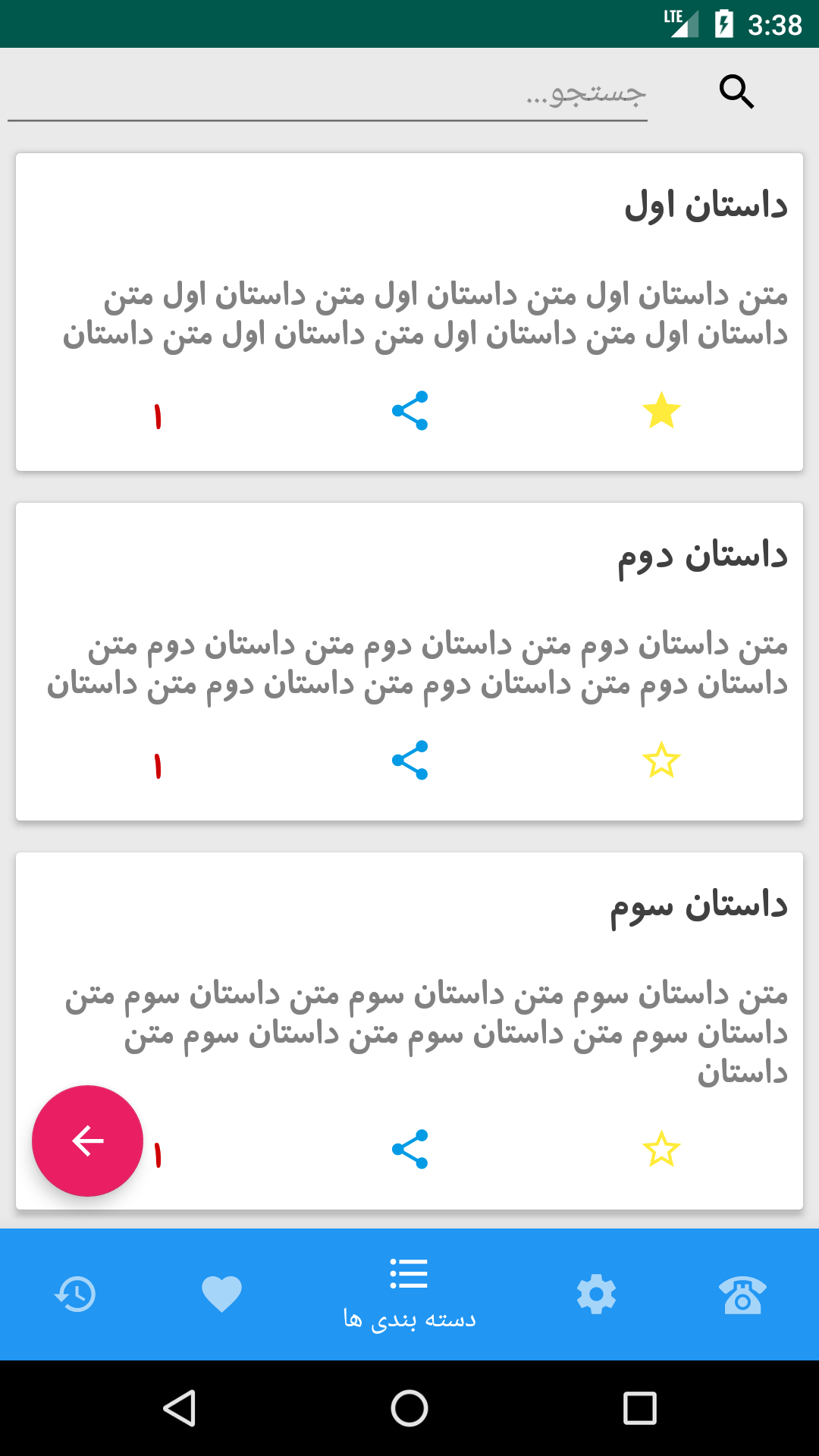Share the داستان اول story
The width and height of the screenshot is (819, 1456).
410,410
